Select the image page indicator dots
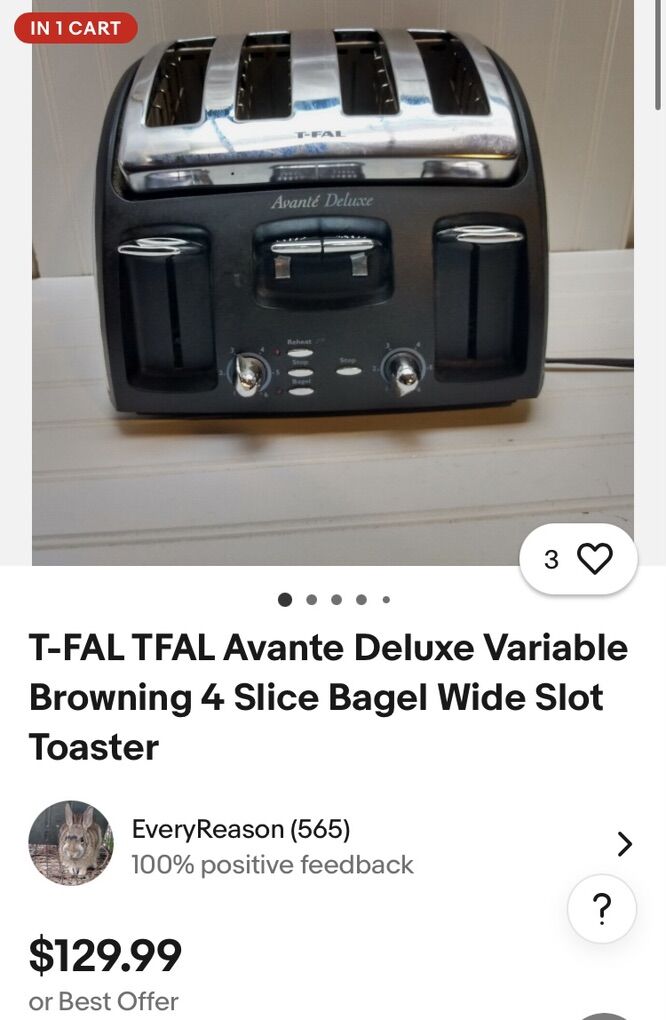 (x=334, y=600)
